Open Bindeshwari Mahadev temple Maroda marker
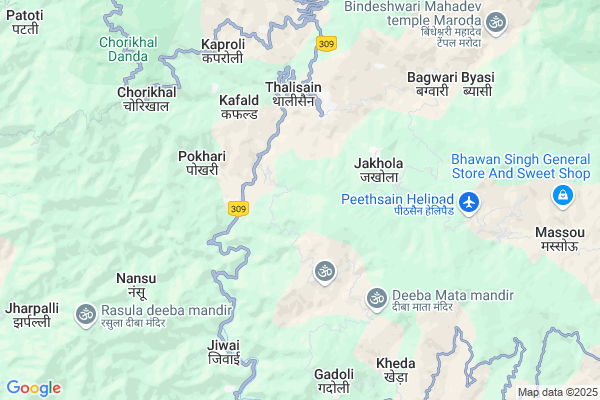The height and width of the screenshot is (400, 600). (x=497, y=22)
